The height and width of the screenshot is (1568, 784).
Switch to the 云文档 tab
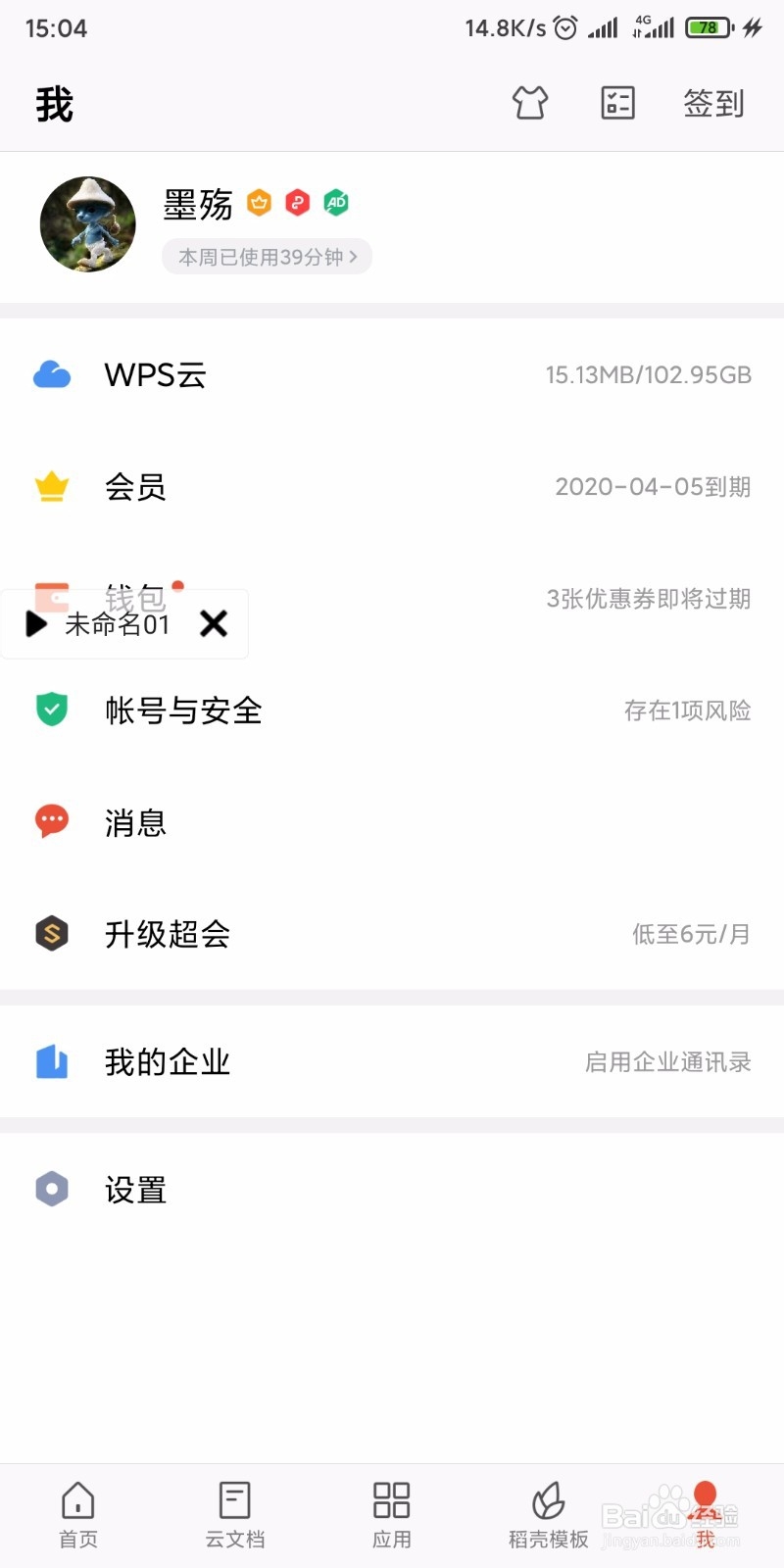click(235, 1515)
